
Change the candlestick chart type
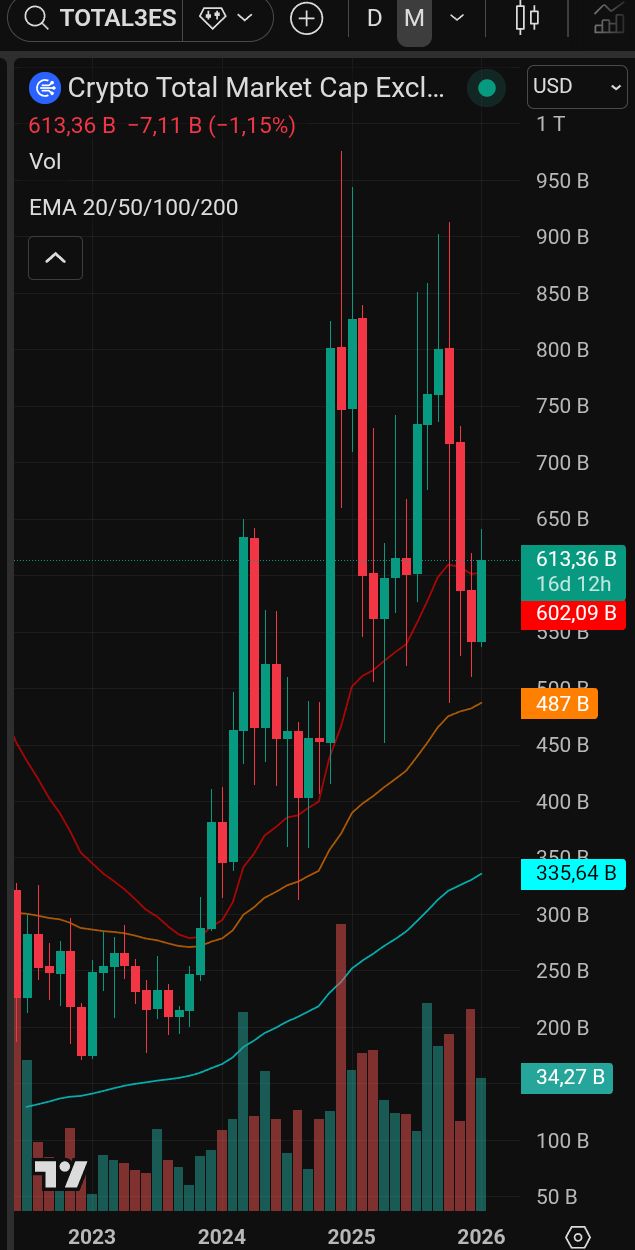pyautogui.click(x=527, y=18)
